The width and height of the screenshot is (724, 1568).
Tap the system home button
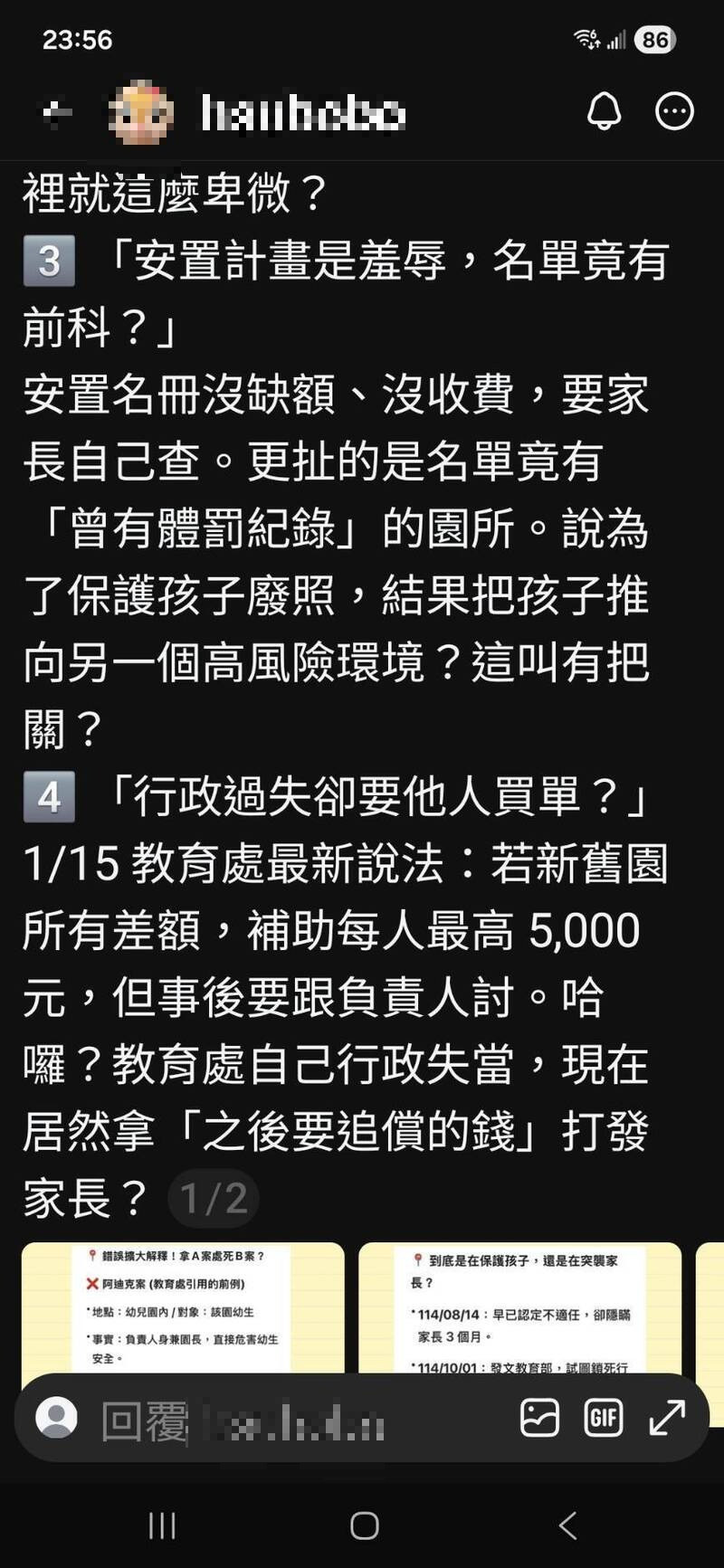364,1526
